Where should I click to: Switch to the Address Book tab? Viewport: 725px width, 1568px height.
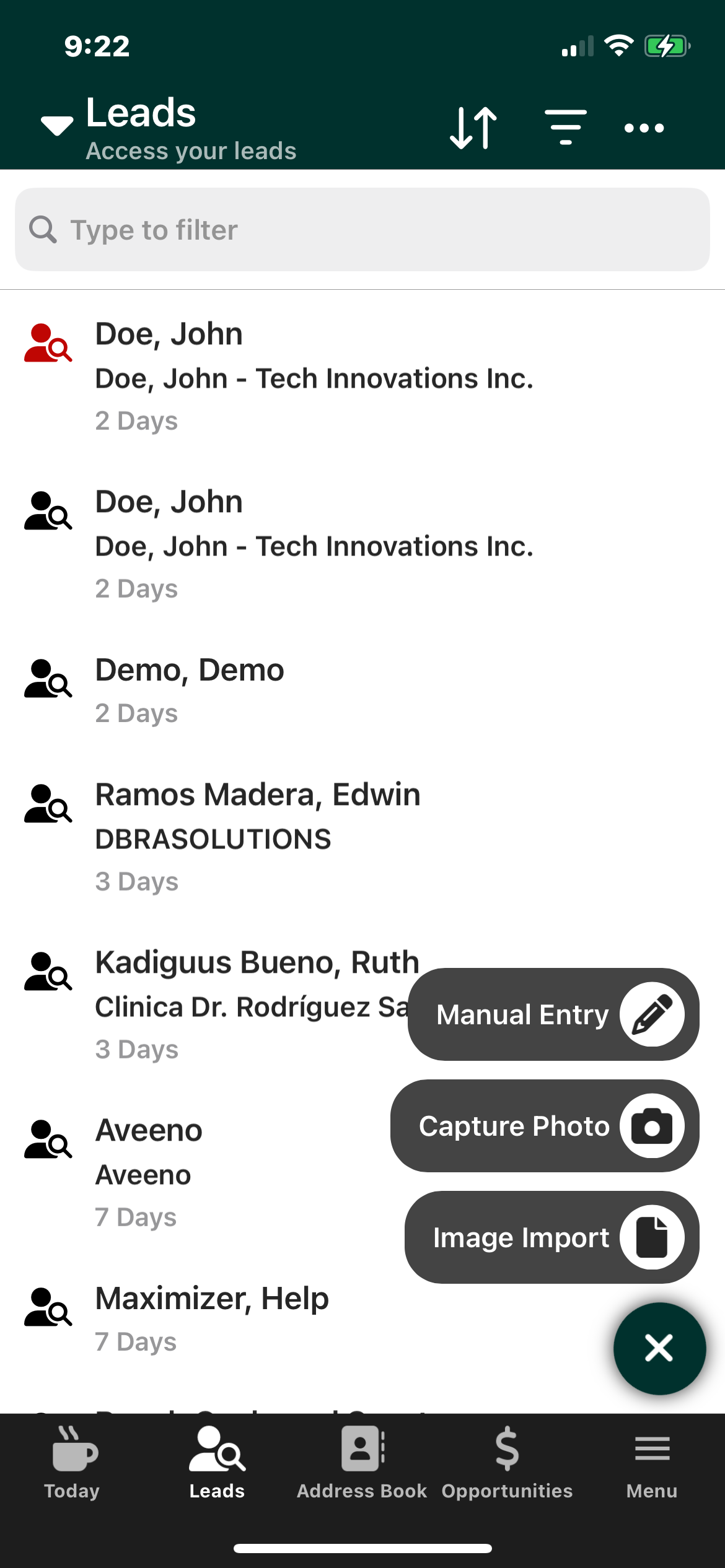click(x=362, y=1463)
